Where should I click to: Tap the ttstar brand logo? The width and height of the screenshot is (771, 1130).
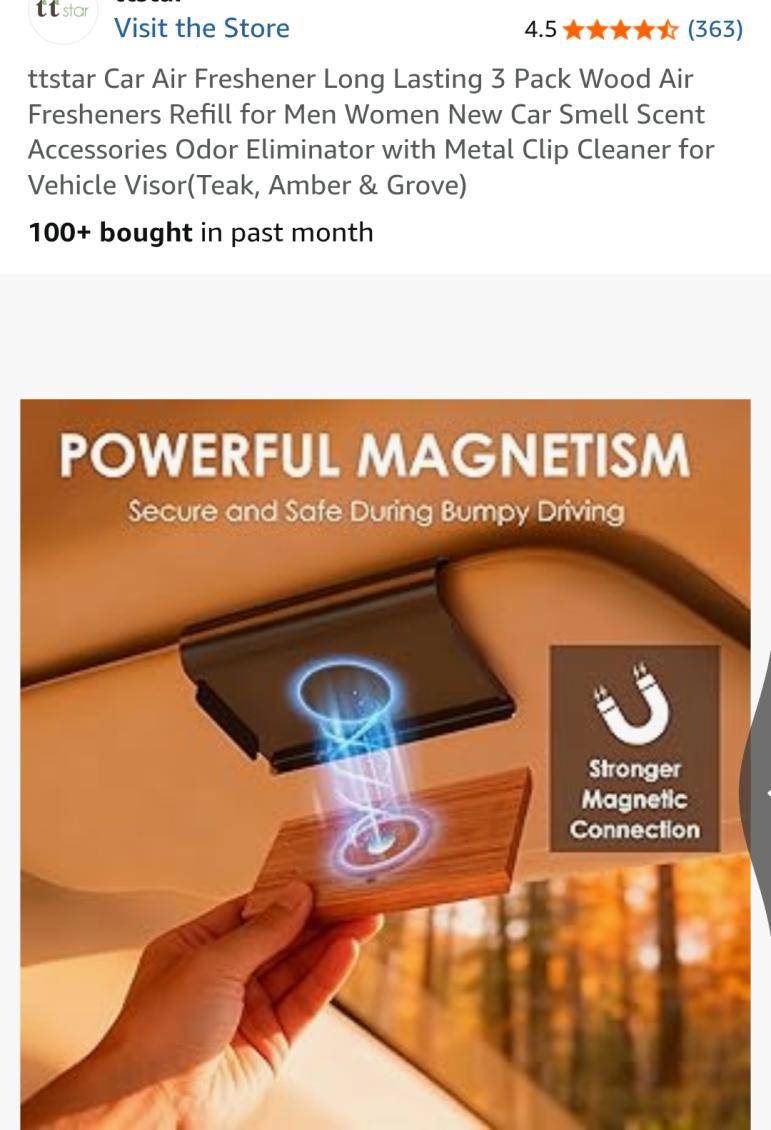coord(62,14)
